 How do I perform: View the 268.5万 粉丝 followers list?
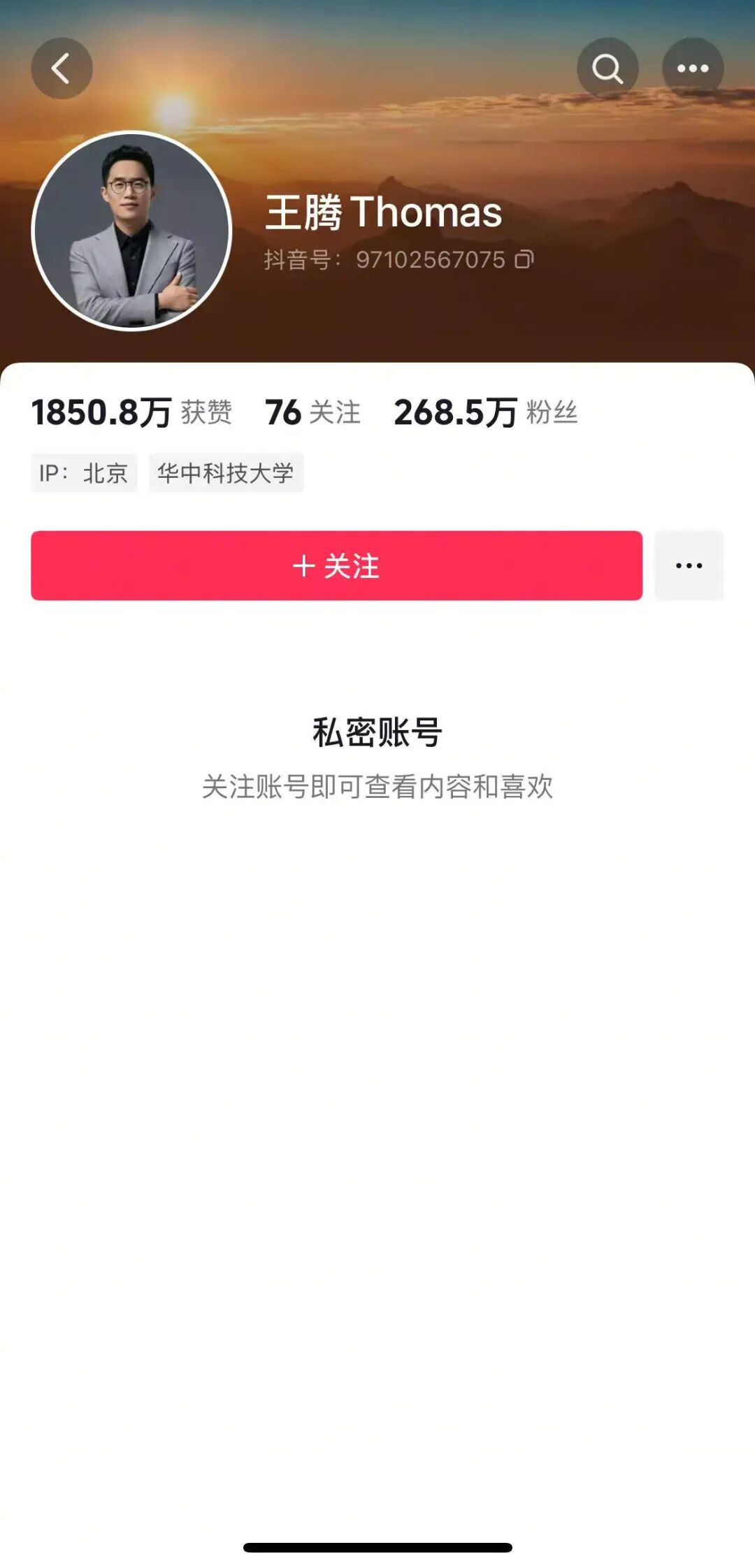click(x=485, y=412)
